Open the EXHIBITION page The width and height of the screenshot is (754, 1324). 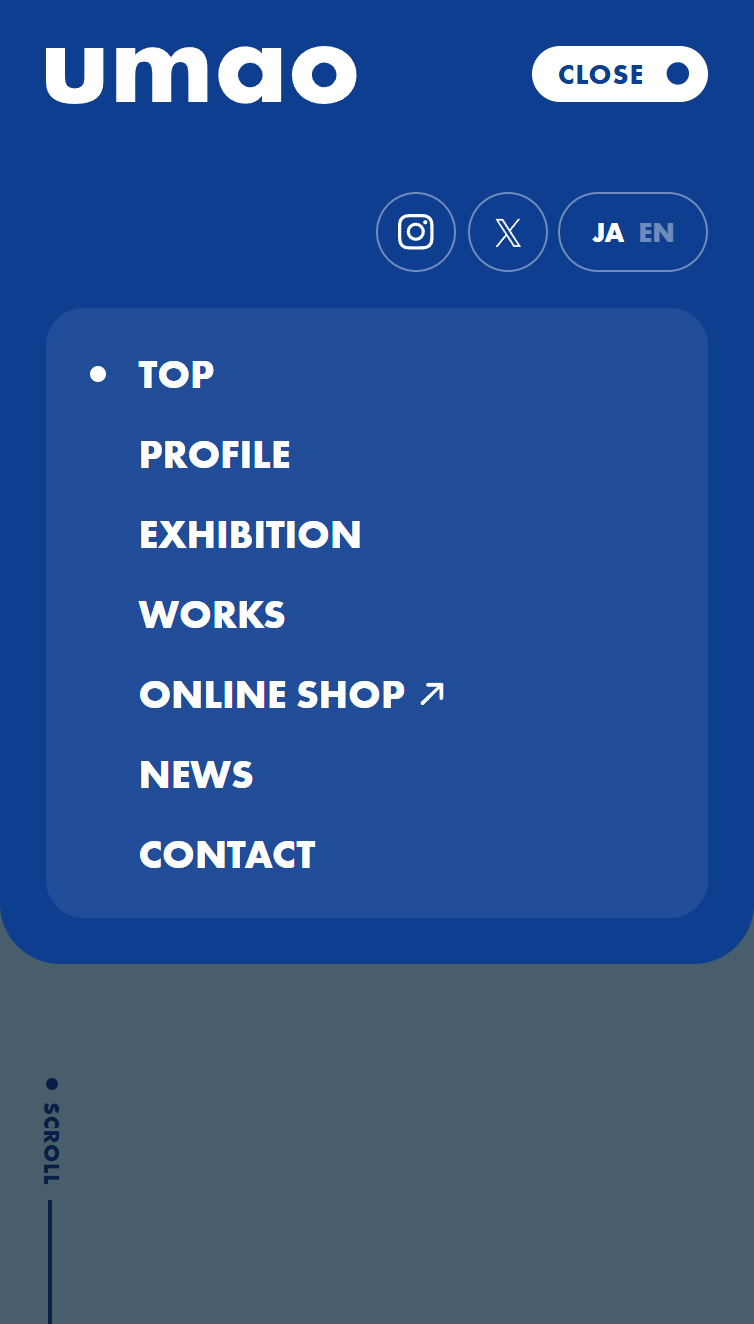(x=251, y=535)
